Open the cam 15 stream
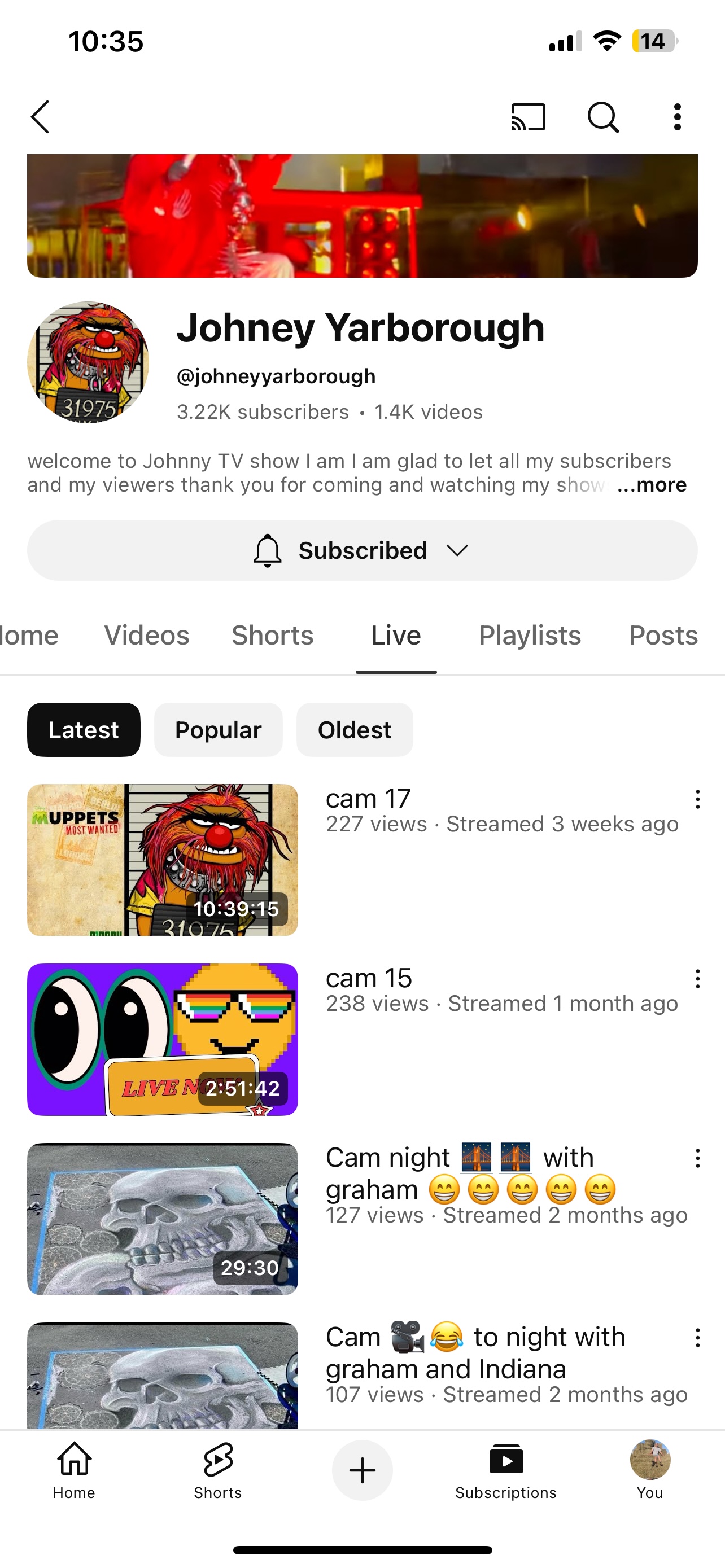Screen dimensions: 725x1568 (163, 1039)
